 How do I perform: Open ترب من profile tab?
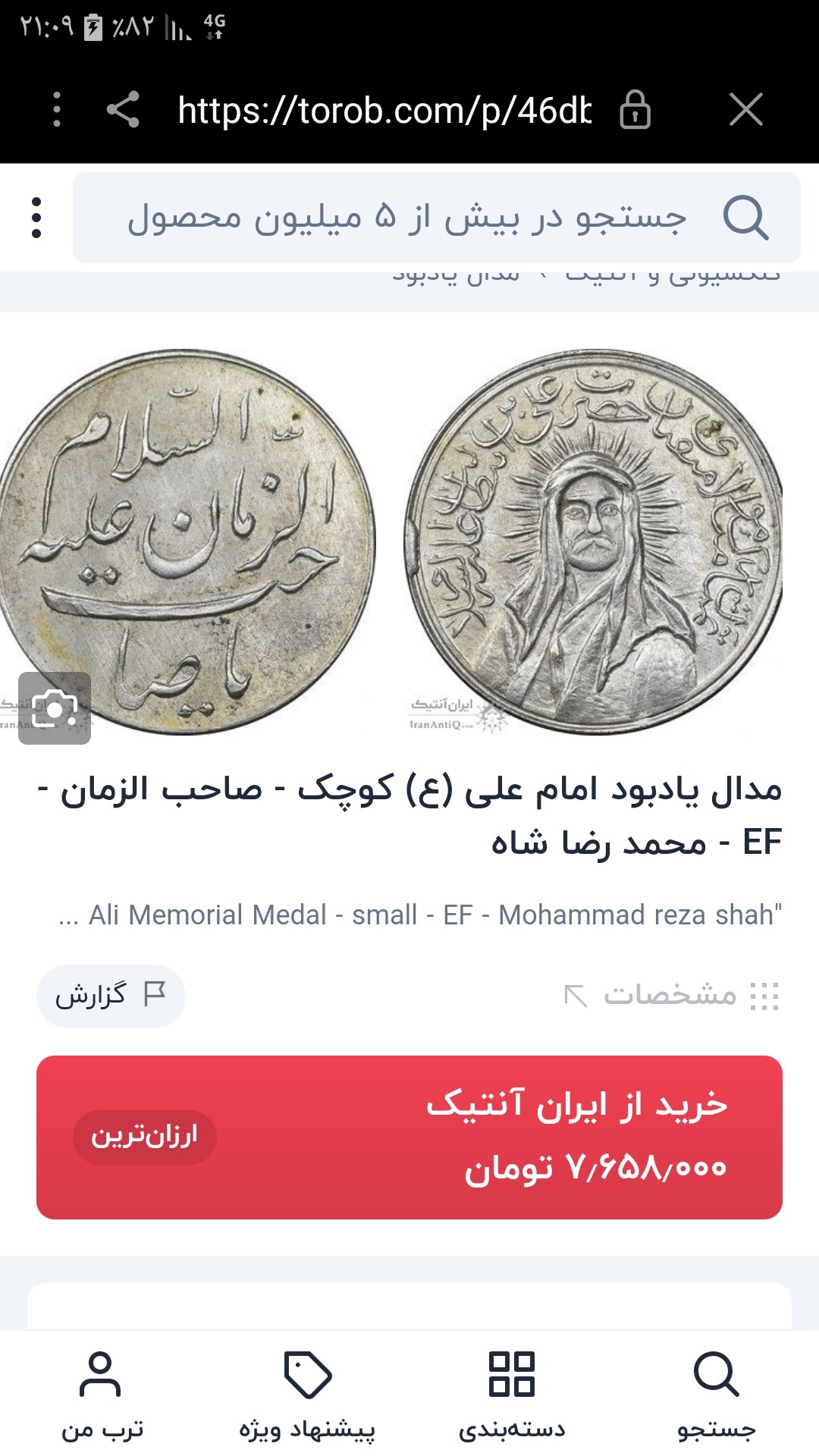(x=102, y=1394)
